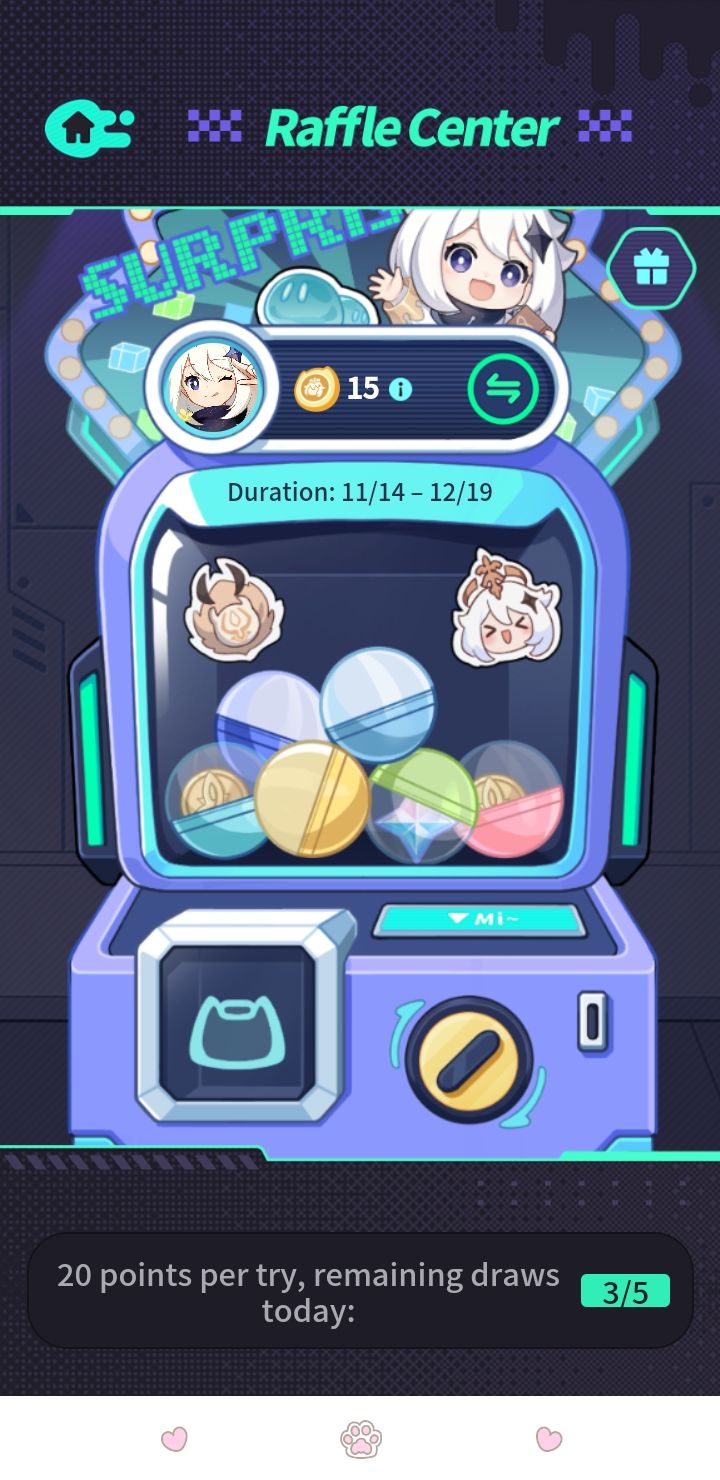Click the green exchange arrows icon
720x1480 pixels.
click(x=505, y=388)
